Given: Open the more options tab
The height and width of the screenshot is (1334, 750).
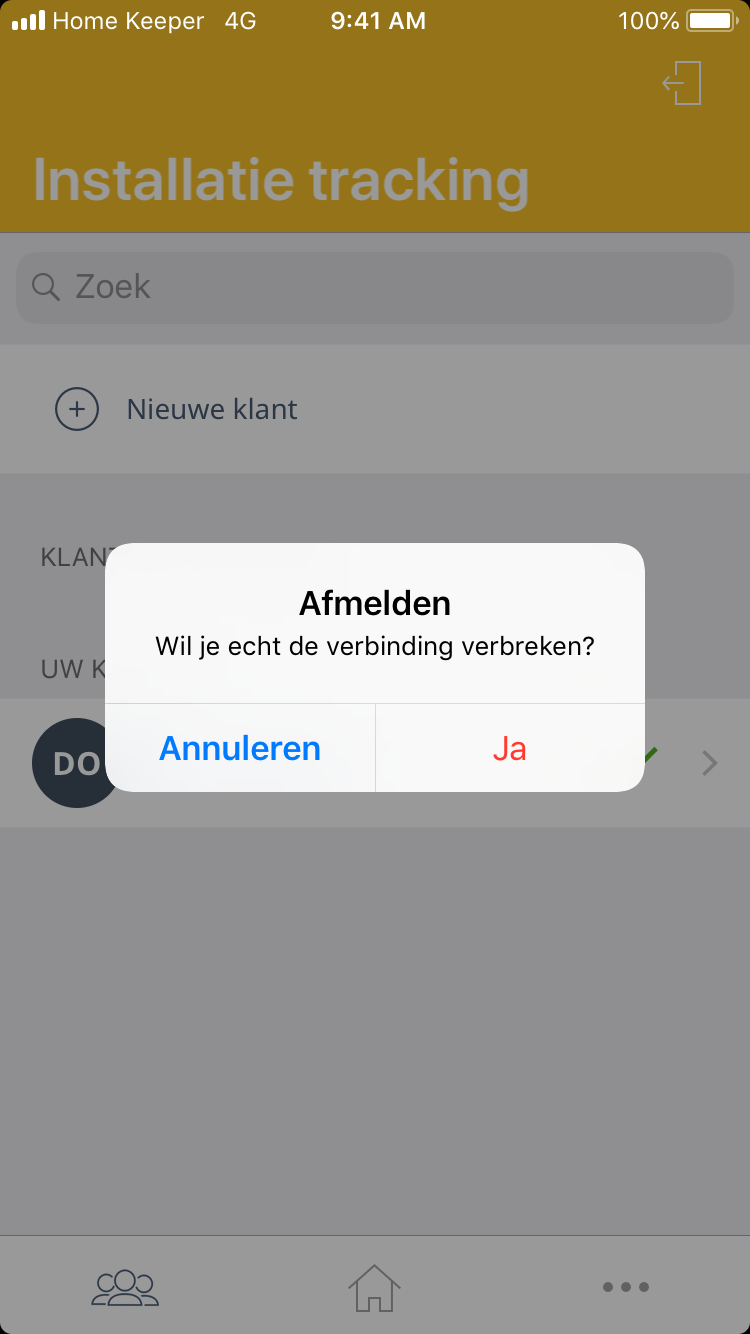Looking at the screenshot, I should tap(626, 1286).
